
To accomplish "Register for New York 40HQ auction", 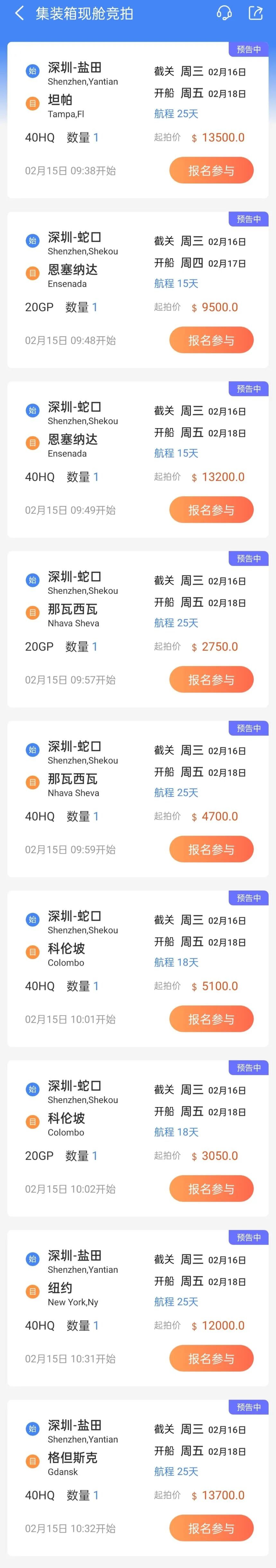I will point(211,1359).
